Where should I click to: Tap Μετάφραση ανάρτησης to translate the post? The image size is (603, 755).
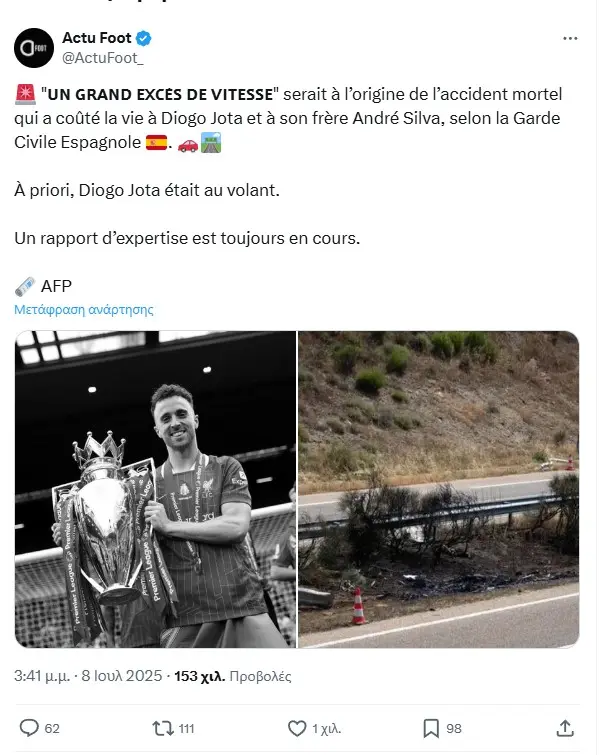84,310
